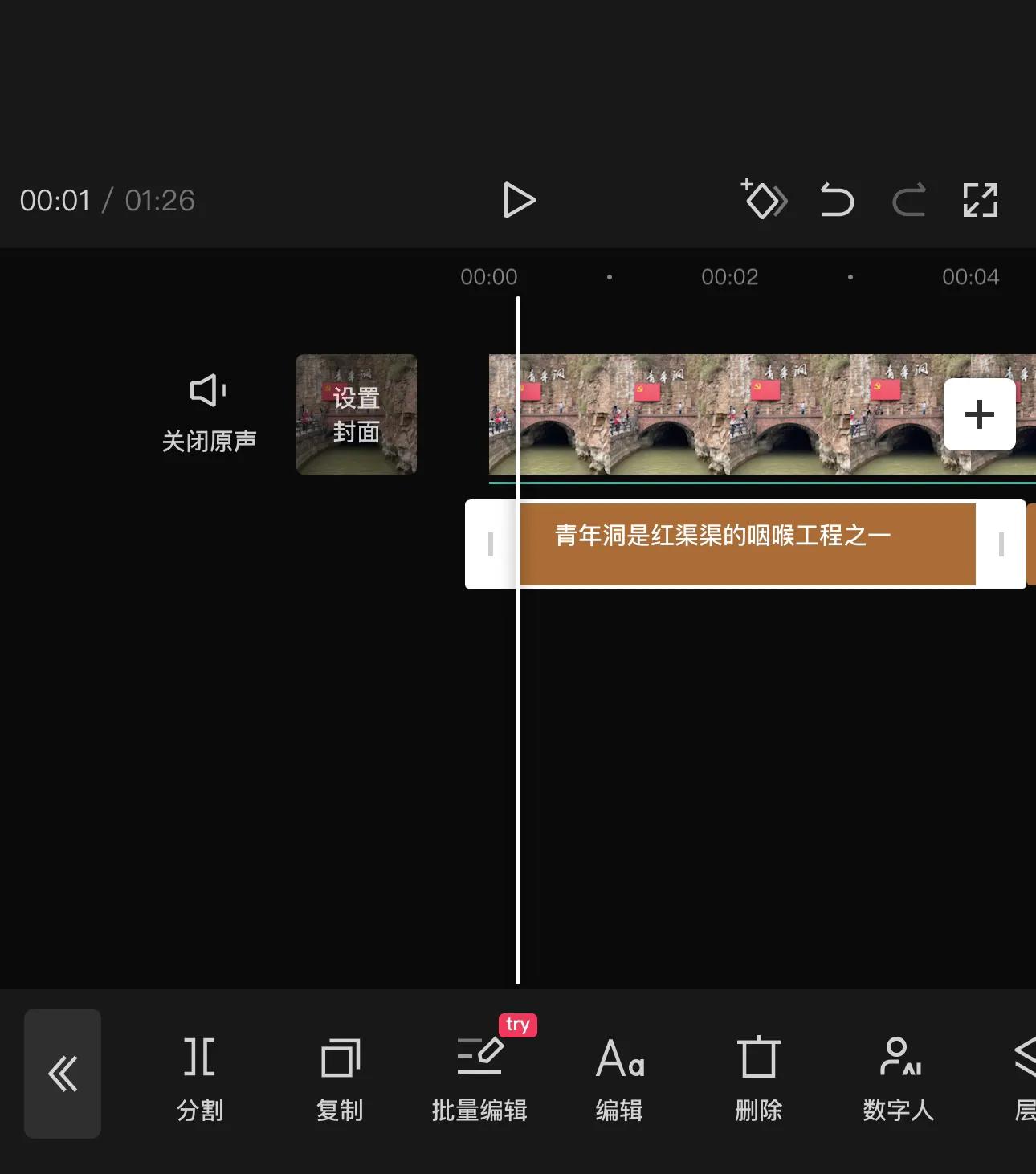Mute original sound via 关闭原声
Screen dimensions: 1036x1174
pos(209,414)
